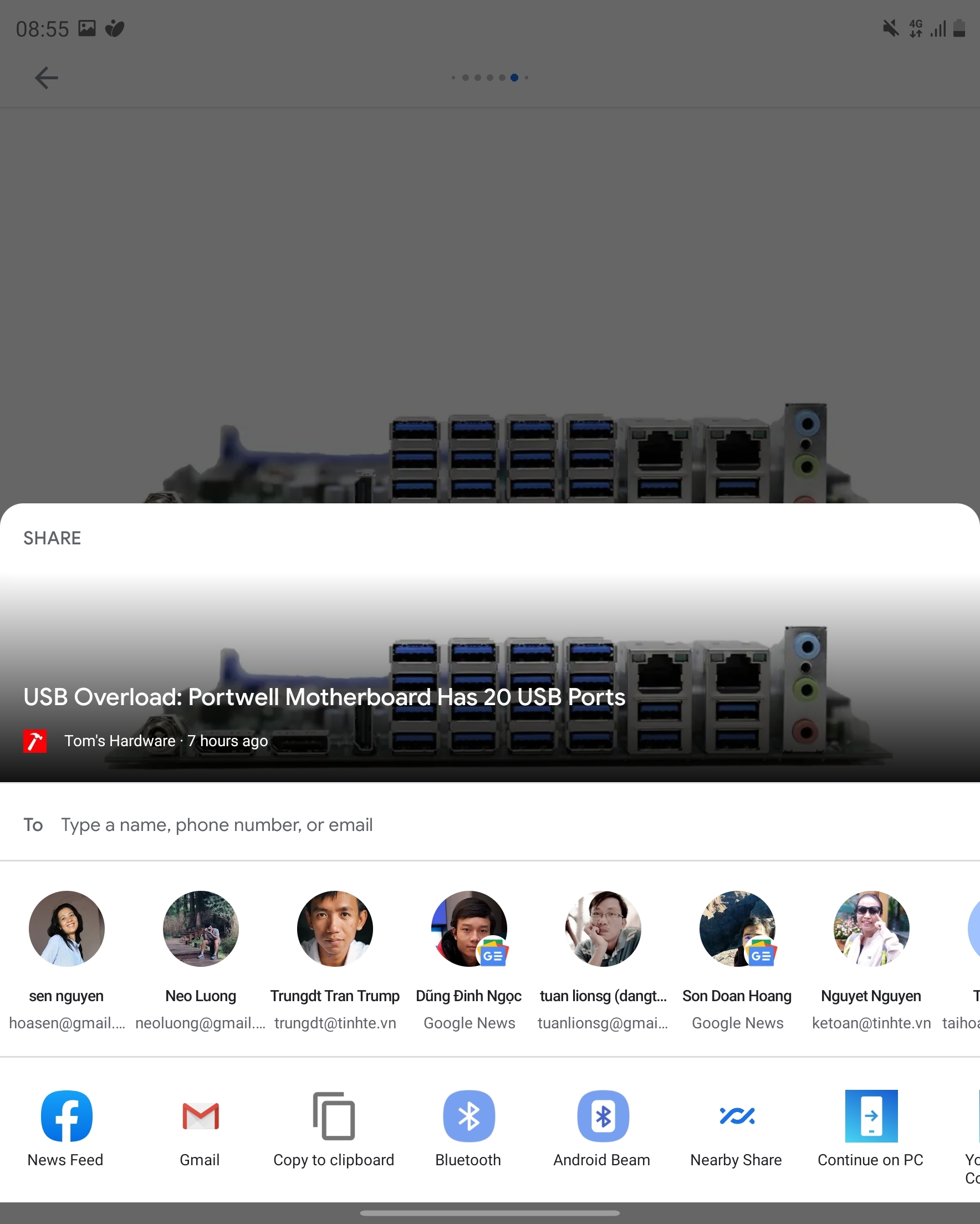Open Nearby Share
The image size is (980, 1224).
(737, 1116)
